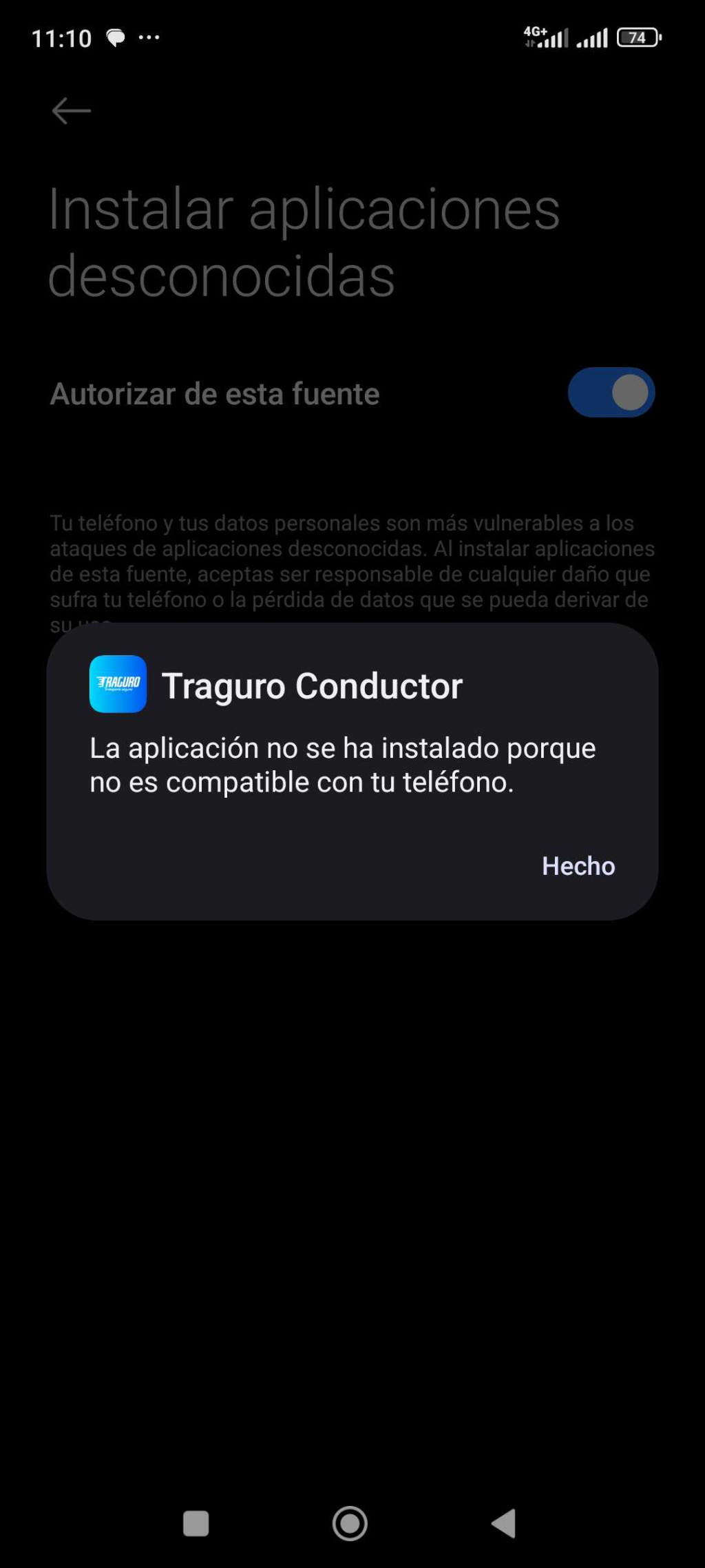Go back using the top arrow
705x1568 pixels.
[x=71, y=110]
